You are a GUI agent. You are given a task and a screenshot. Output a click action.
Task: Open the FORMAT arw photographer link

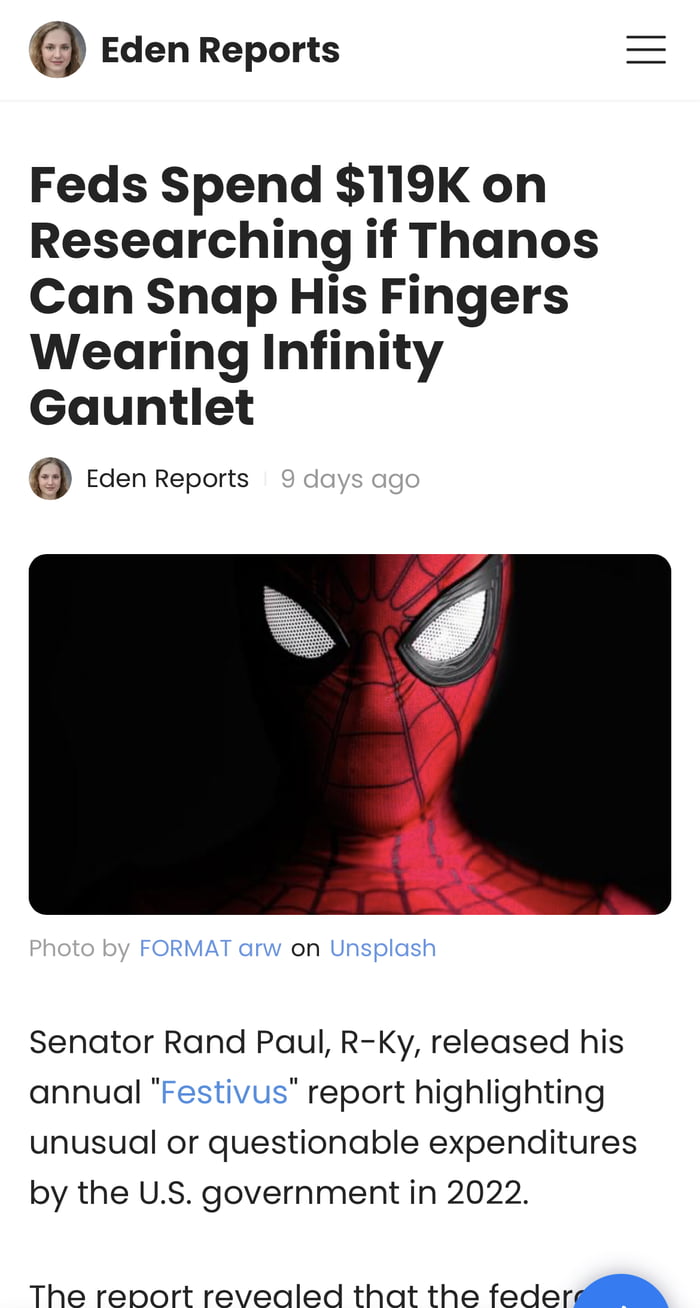click(x=210, y=948)
